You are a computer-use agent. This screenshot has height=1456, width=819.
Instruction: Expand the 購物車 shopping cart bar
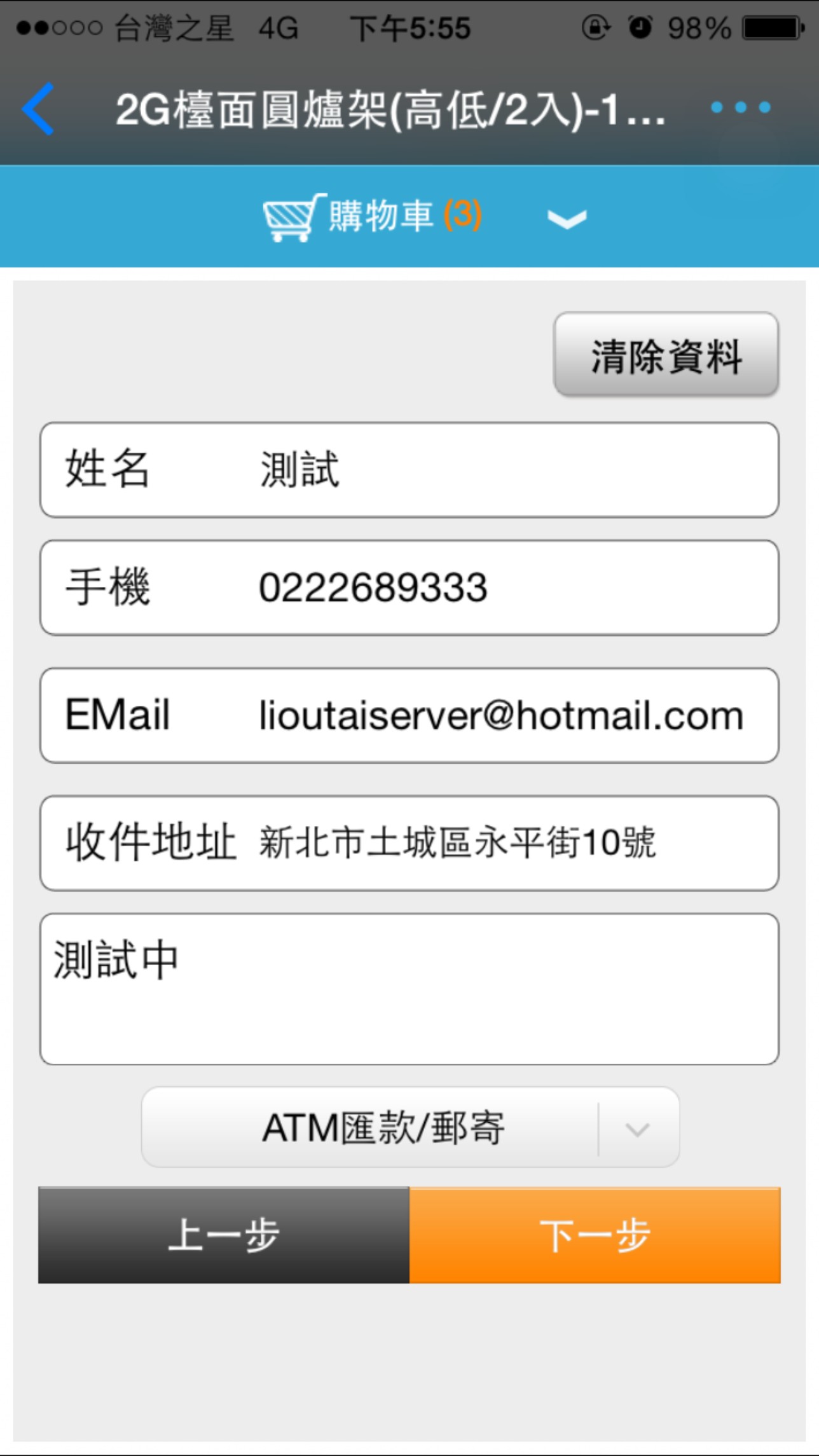410,216
